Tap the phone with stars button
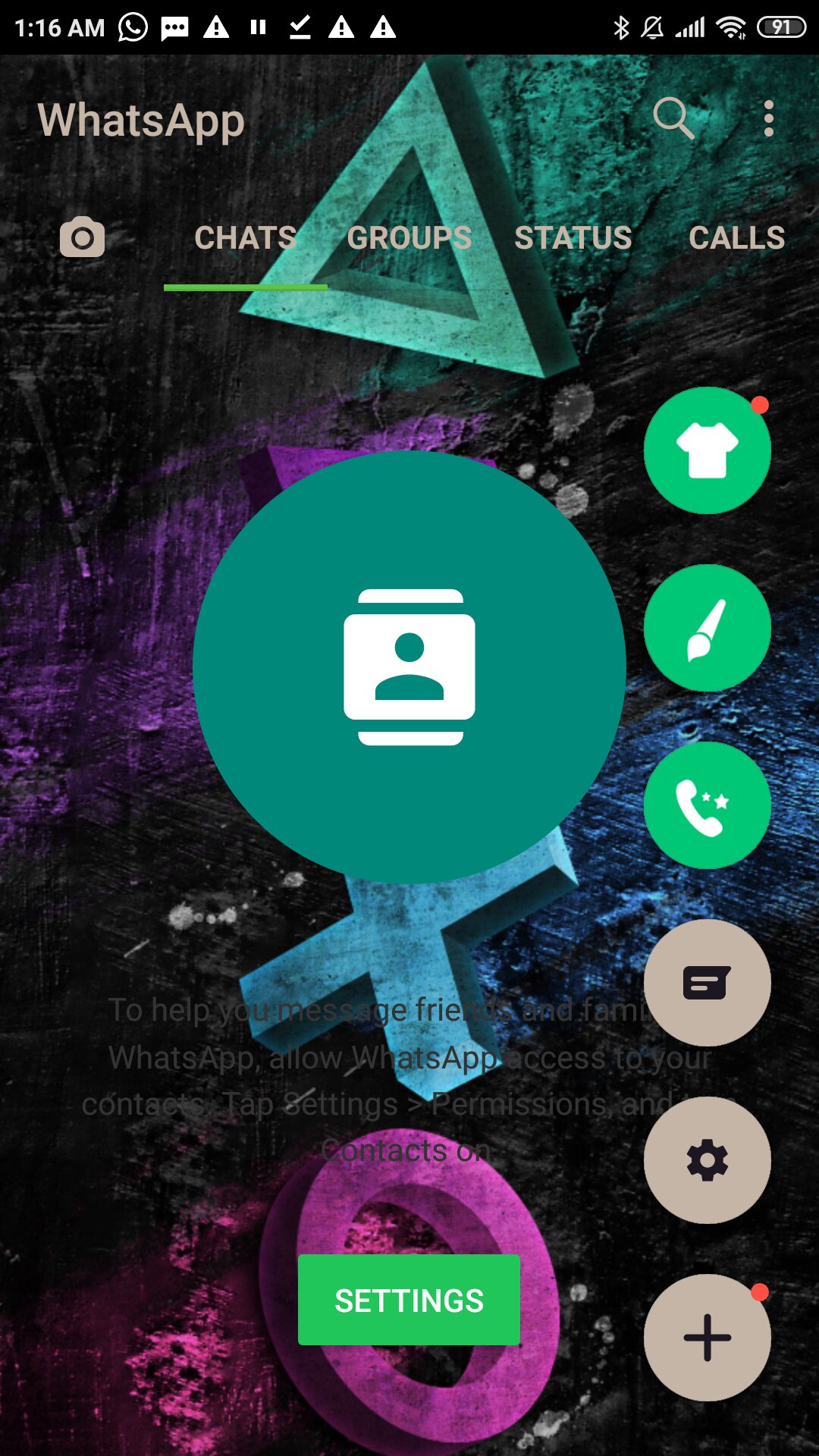The width and height of the screenshot is (819, 1456). [708, 805]
